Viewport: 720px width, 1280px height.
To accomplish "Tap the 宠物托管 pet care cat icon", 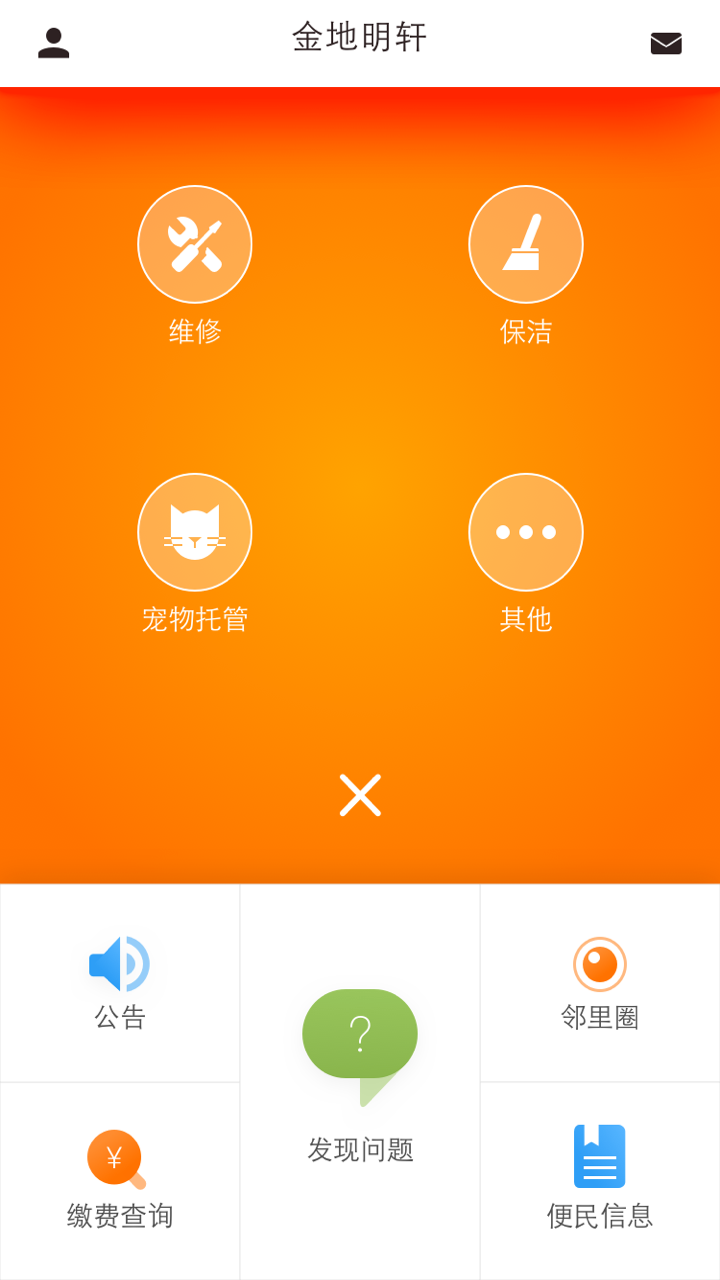I will (195, 532).
